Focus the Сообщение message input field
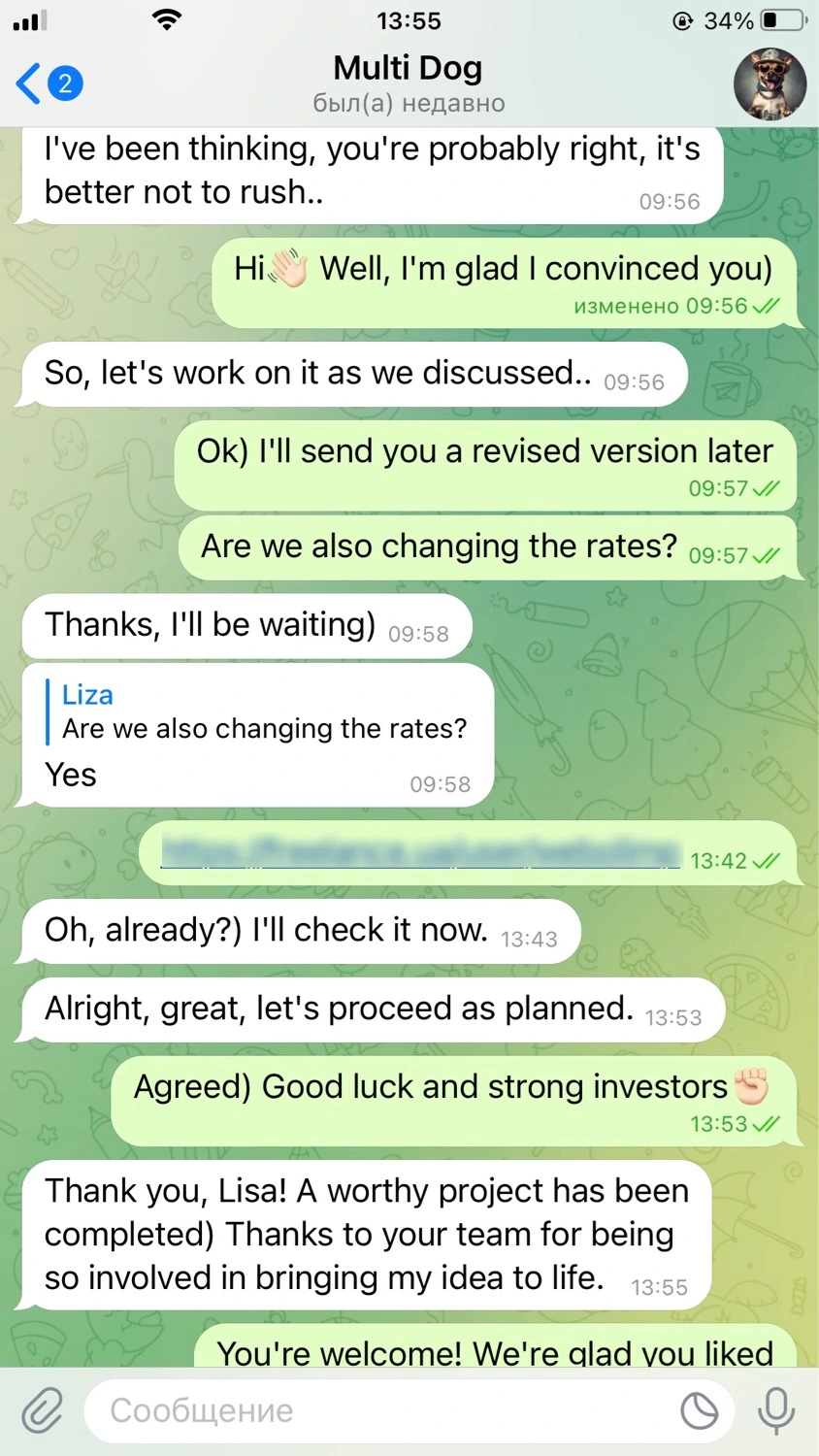The image size is (819, 1456). (378, 1410)
